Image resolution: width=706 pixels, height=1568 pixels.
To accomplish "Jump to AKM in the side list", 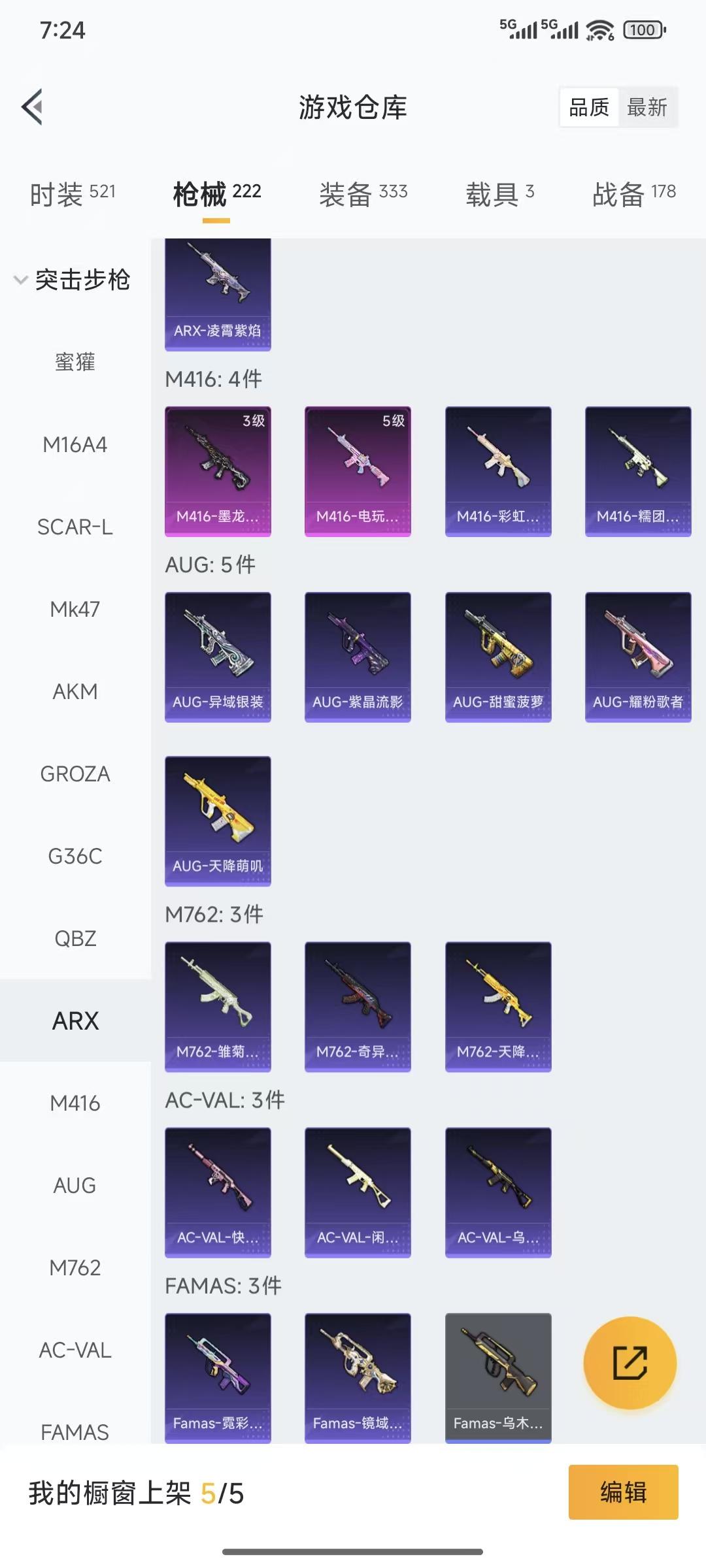I will (75, 692).
